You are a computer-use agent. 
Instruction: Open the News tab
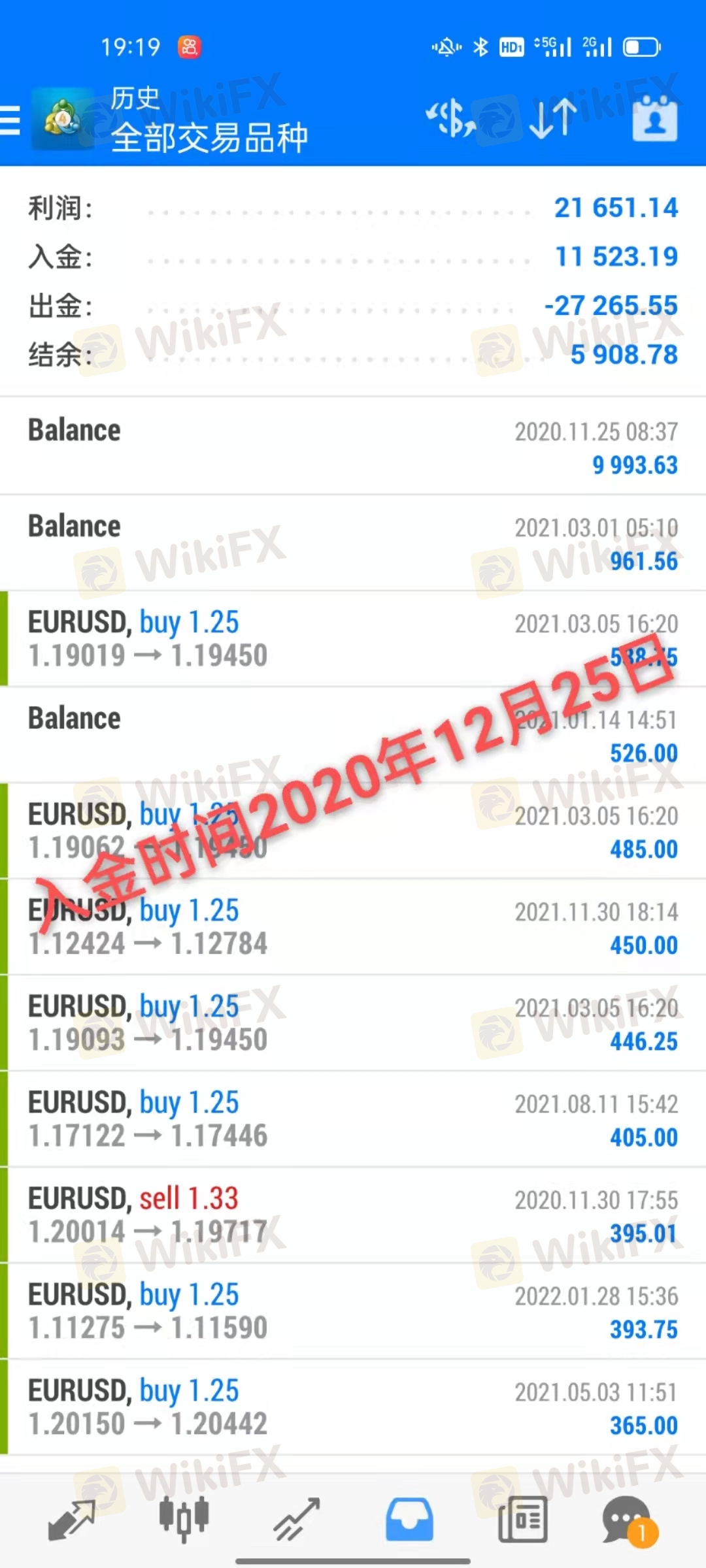[522, 1519]
